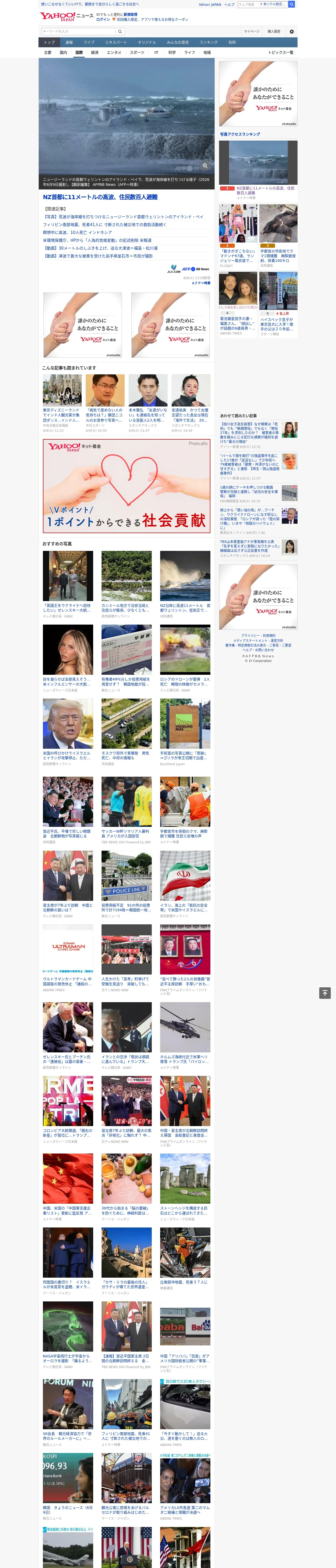Open the ヘルプ link

click(x=229, y=4)
